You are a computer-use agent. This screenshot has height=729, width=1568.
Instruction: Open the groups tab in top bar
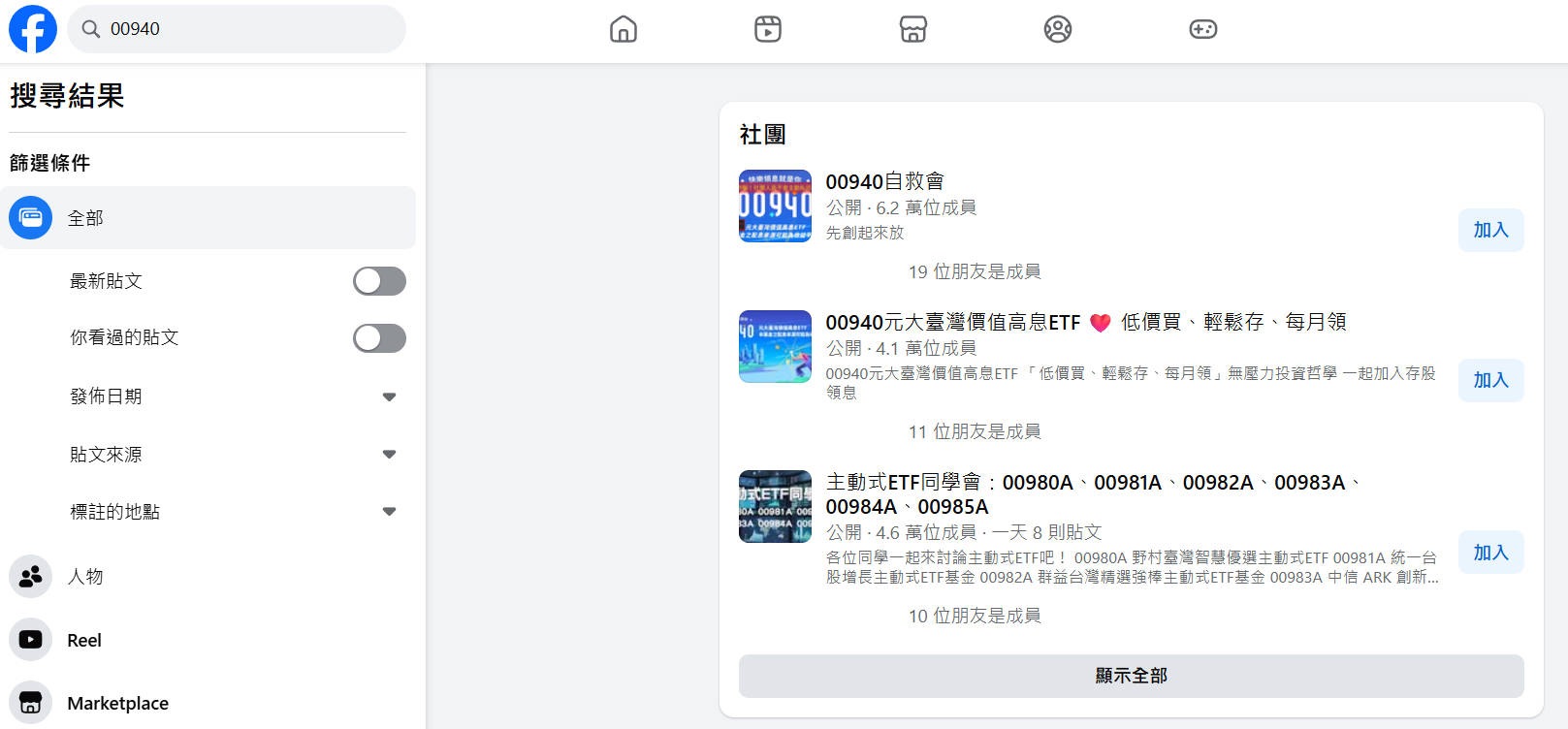pyautogui.click(x=1058, y=29)
